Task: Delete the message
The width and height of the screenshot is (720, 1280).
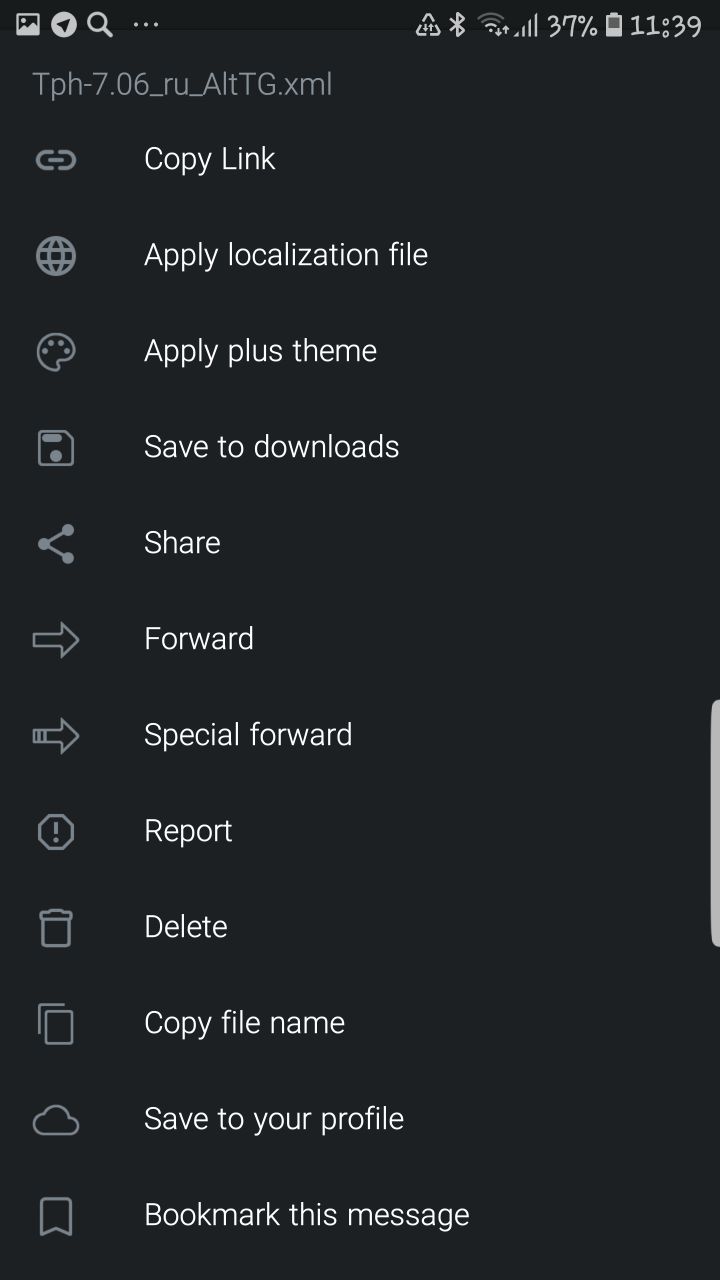Action: point(360,927)
